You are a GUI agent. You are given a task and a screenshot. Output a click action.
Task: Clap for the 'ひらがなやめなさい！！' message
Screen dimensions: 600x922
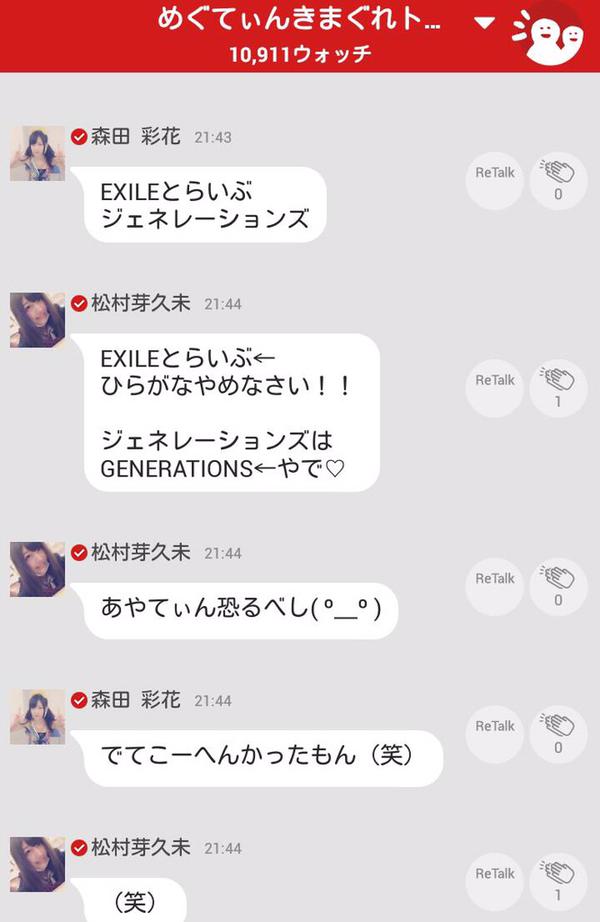pos(558,387)
